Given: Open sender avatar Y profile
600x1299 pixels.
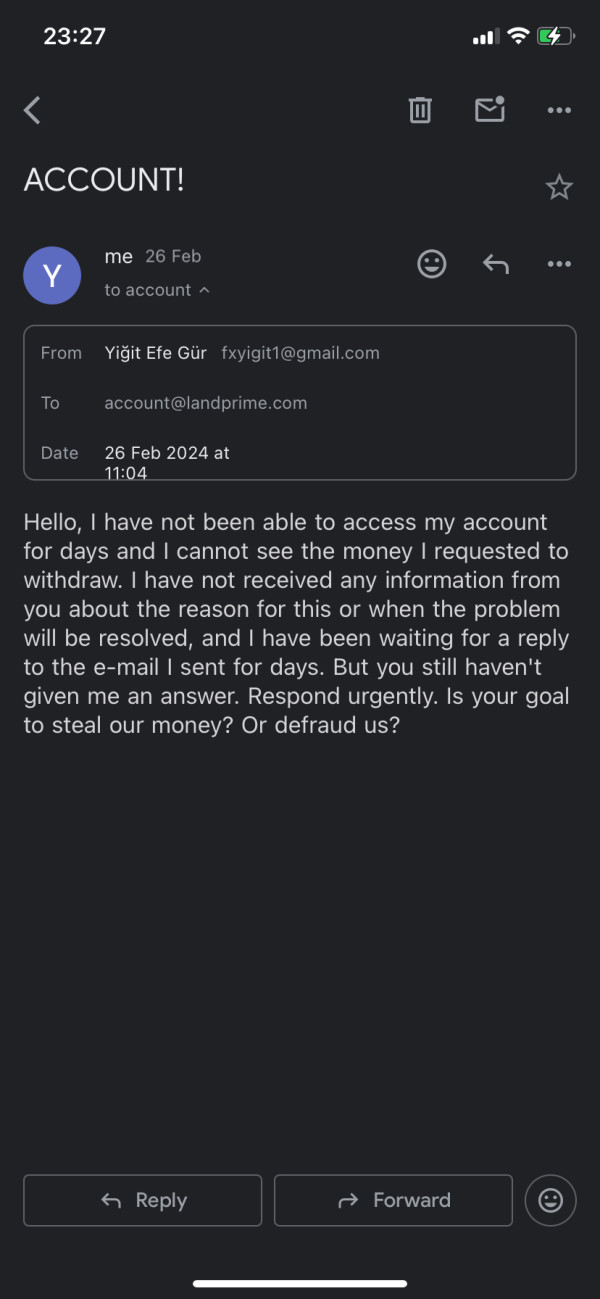Looking at the screenshot, I should [52, 275].
